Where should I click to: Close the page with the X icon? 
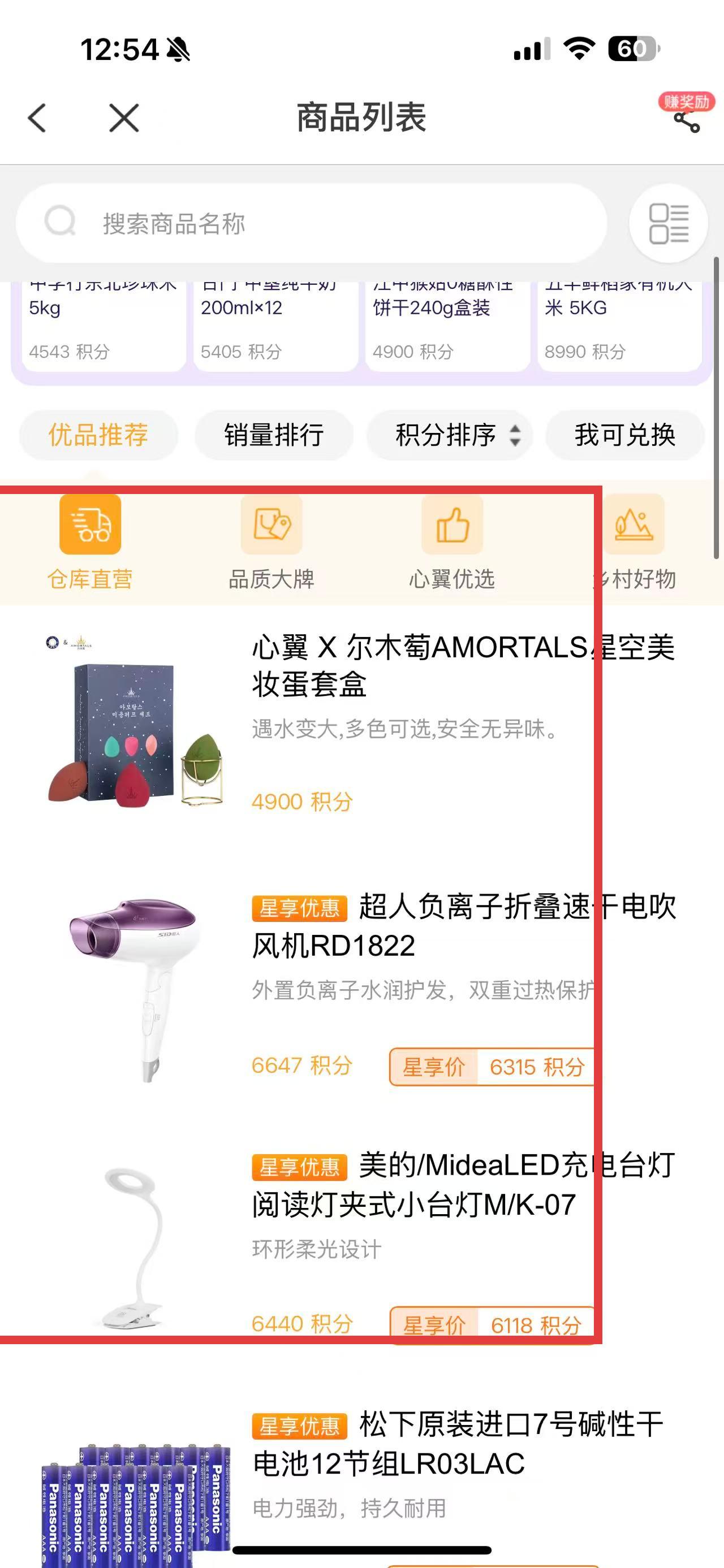click(124, 118)
